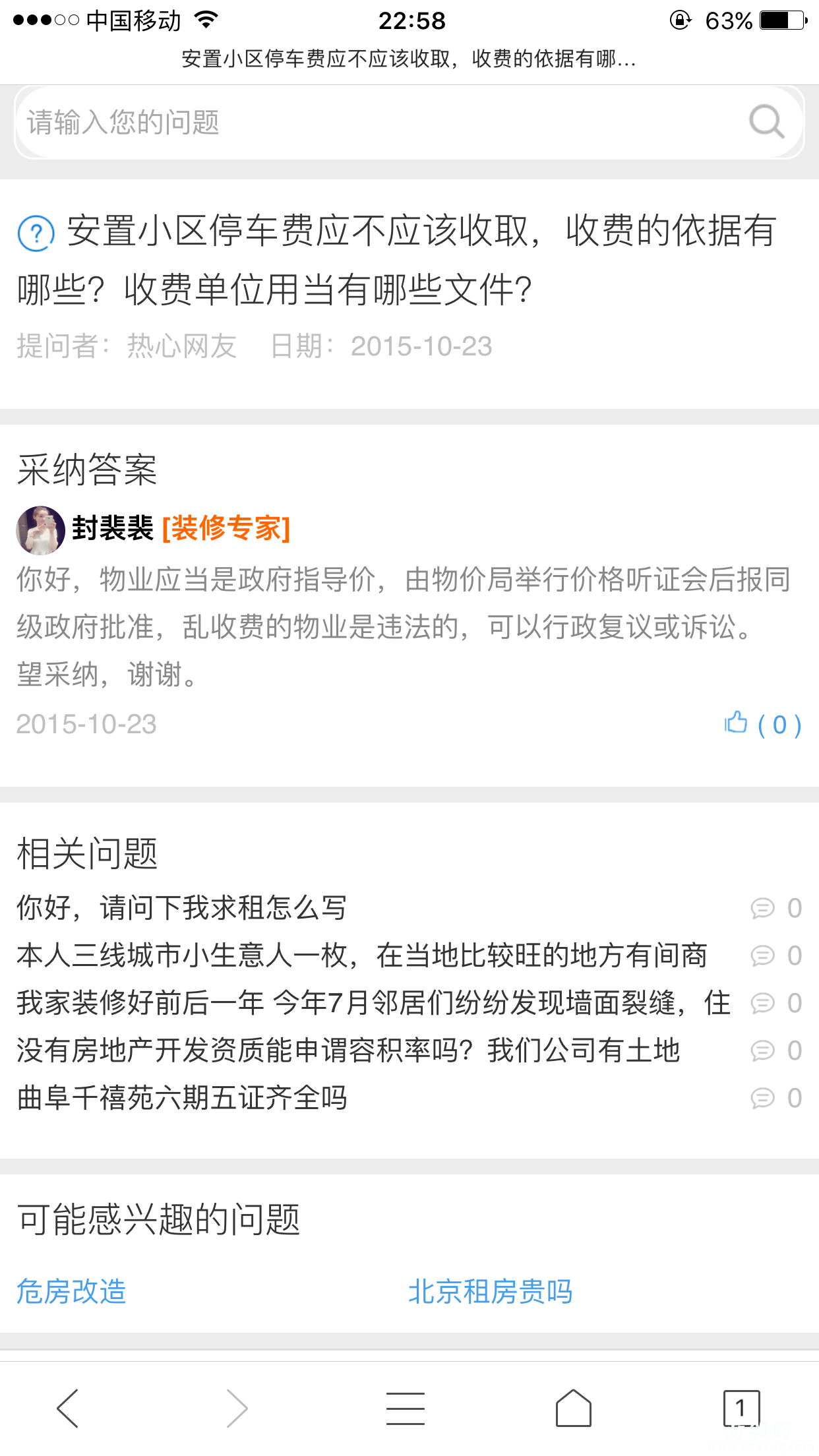
Task: Go back to the previous page
Action: [x=69, y=1408]
